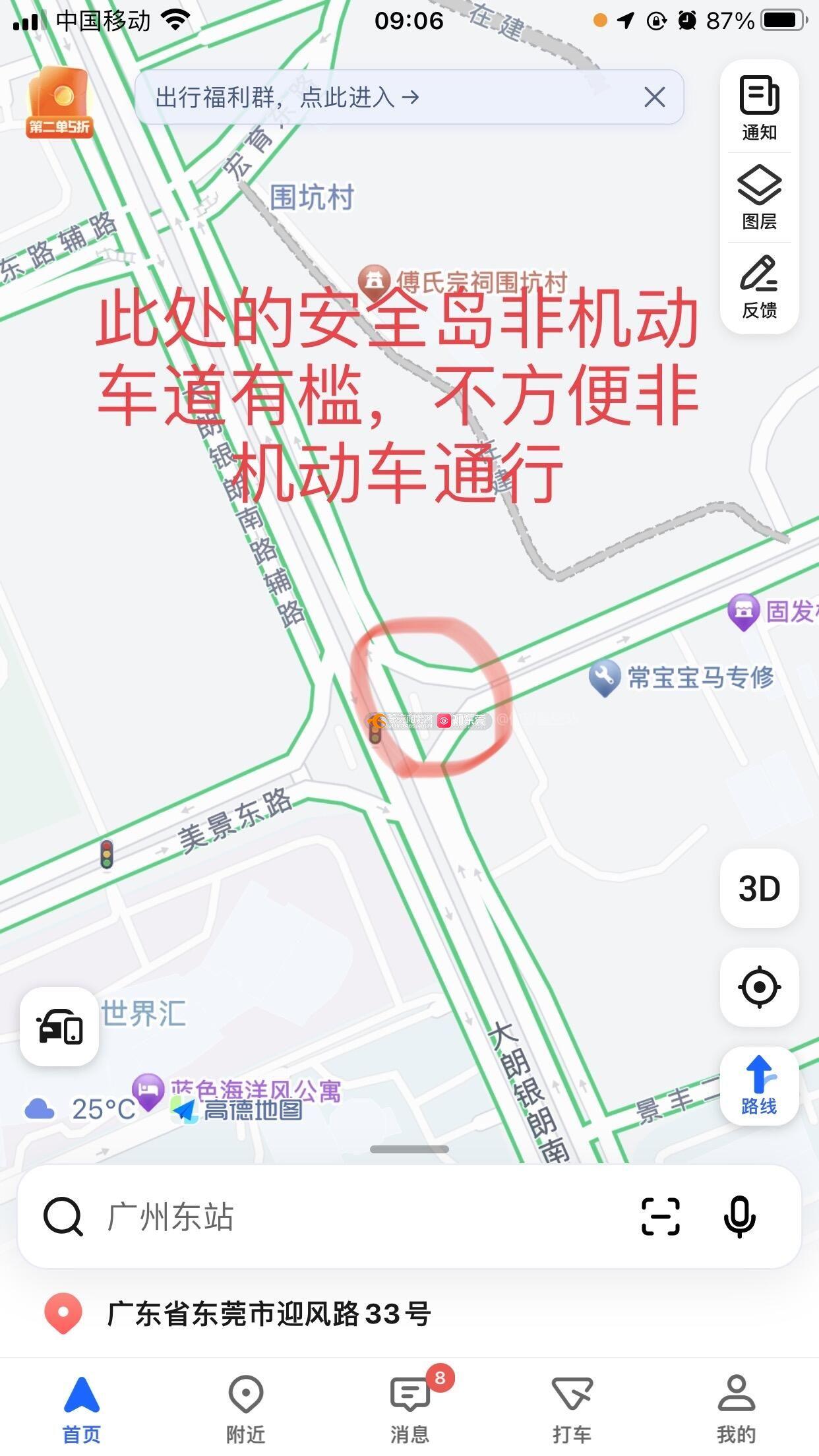This screenshot has height=1456, width=819.
Task: Open the car and phone connect button
Action: coord(59,1027)
